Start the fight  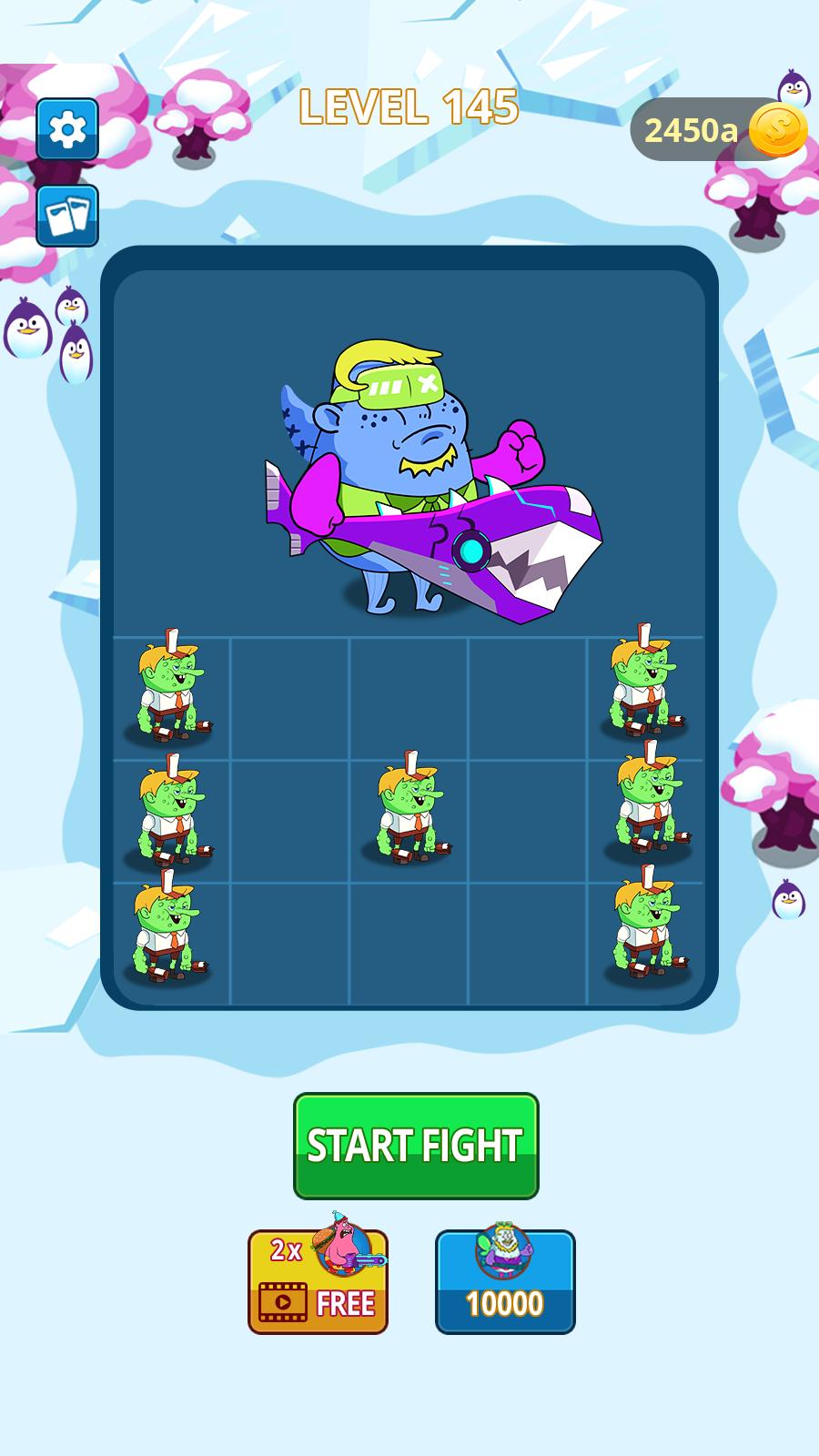416,1146
